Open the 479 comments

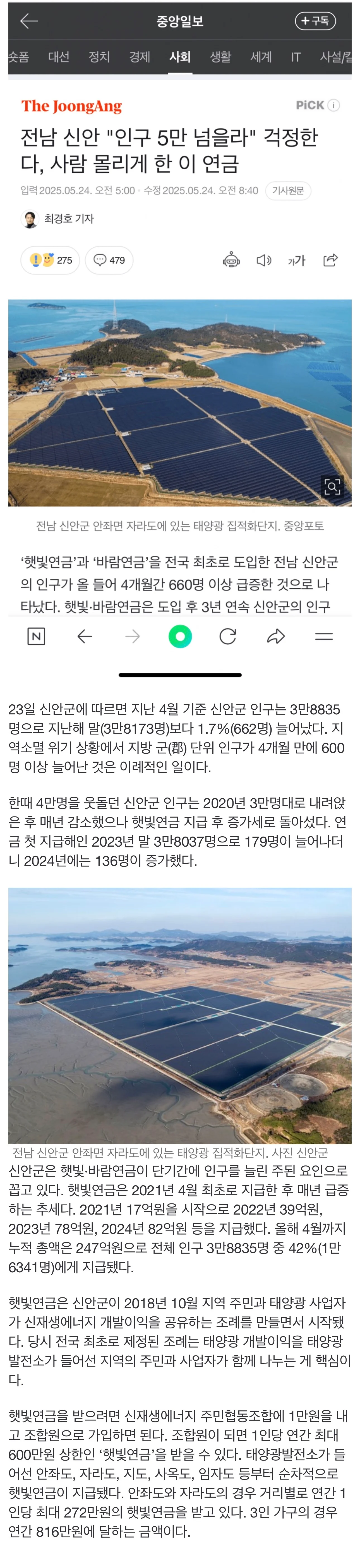pos(110,261)
